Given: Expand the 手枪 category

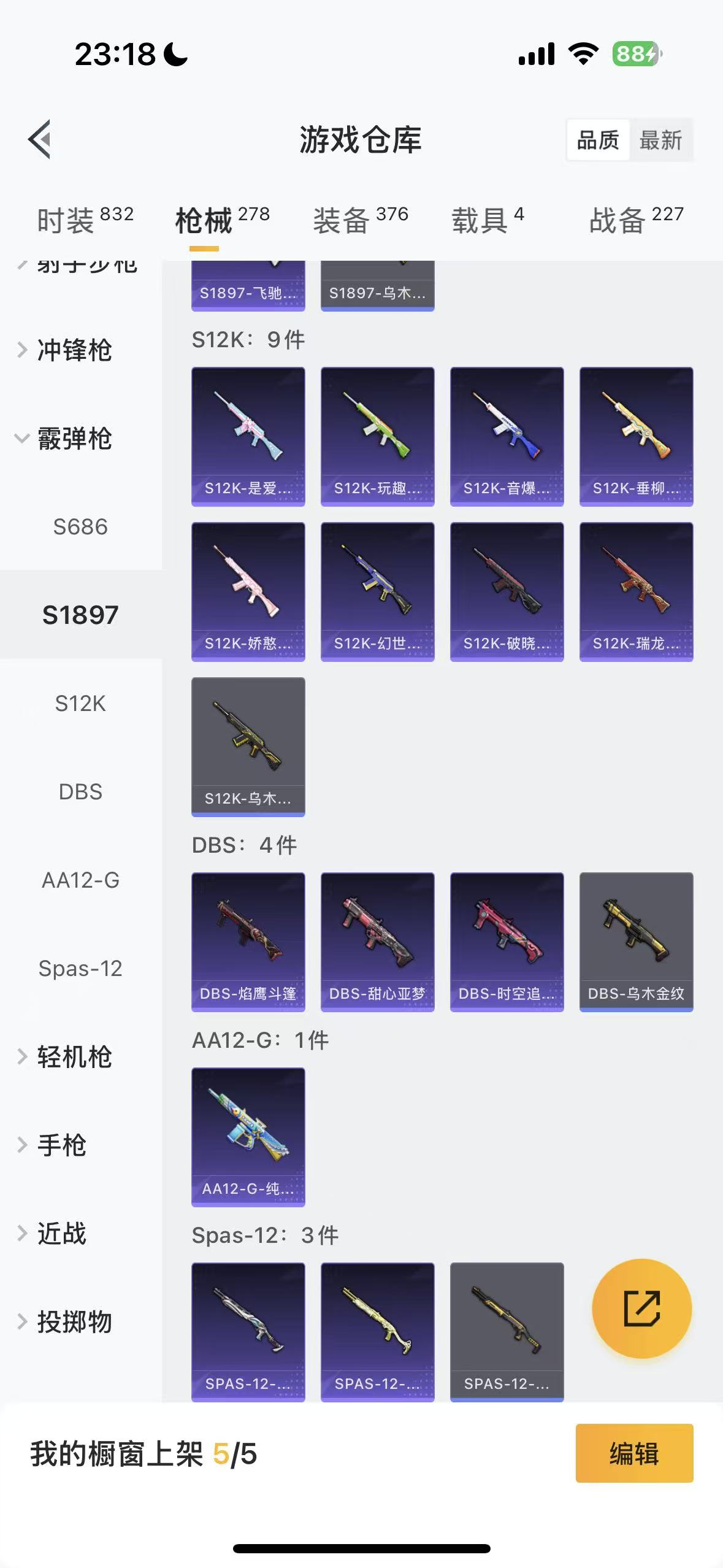Looking at the screenshot, I should tap(61, 1145).
